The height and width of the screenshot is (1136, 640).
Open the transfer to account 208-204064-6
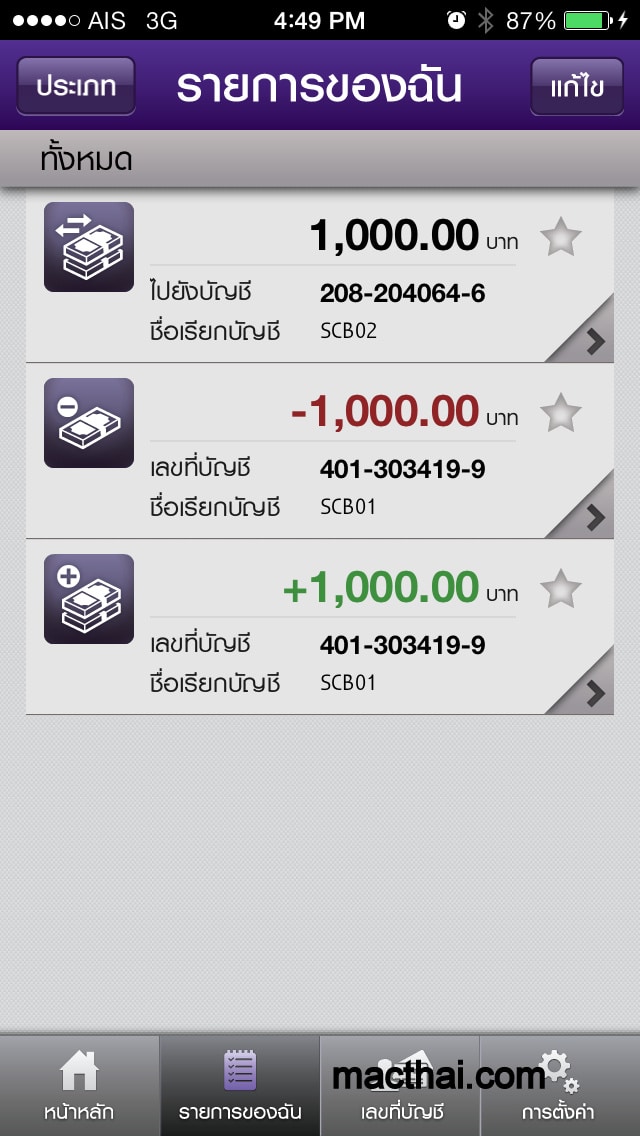click(320, 275)
